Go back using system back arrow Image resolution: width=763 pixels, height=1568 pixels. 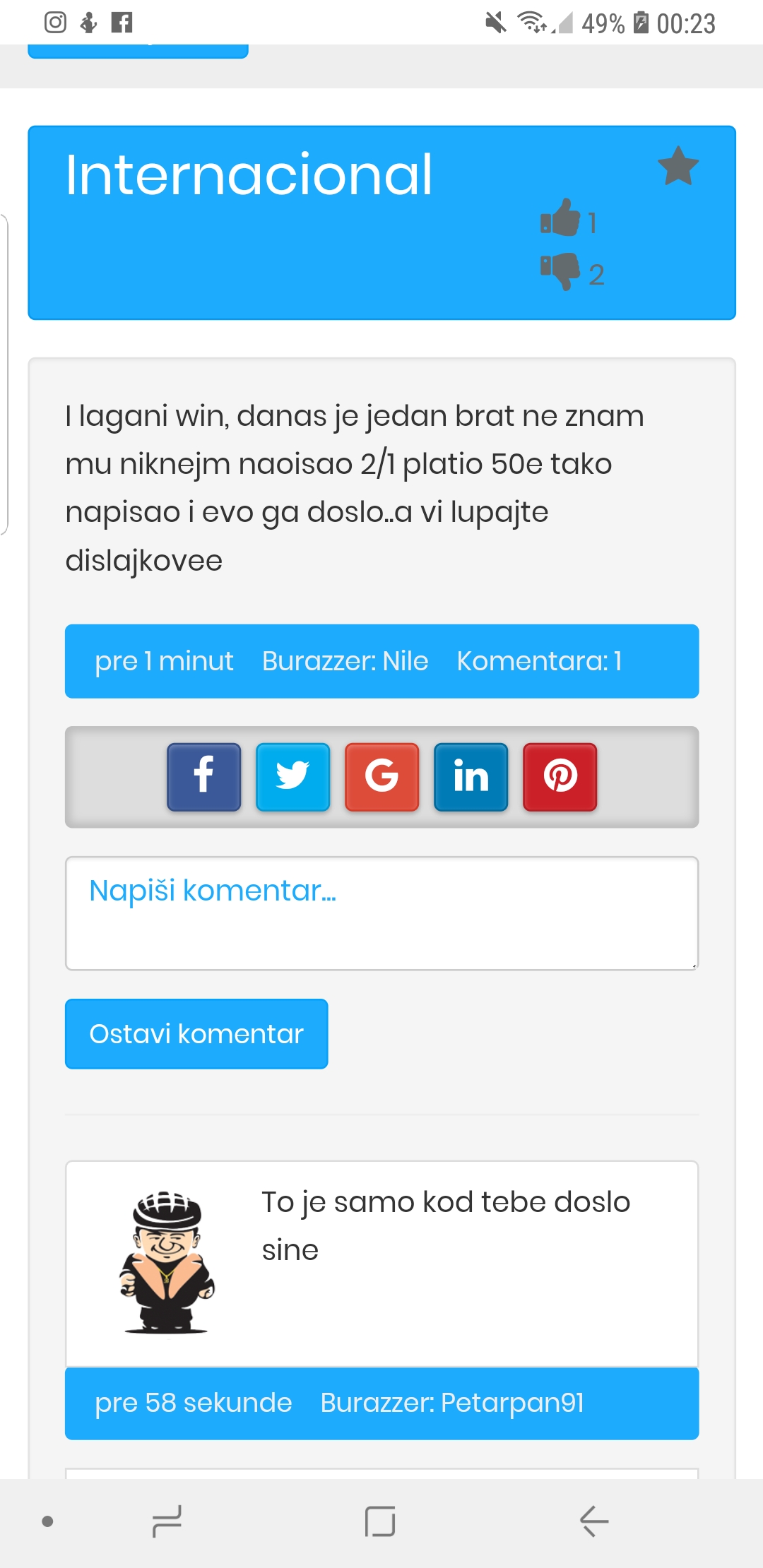(x=594, y=1521)
